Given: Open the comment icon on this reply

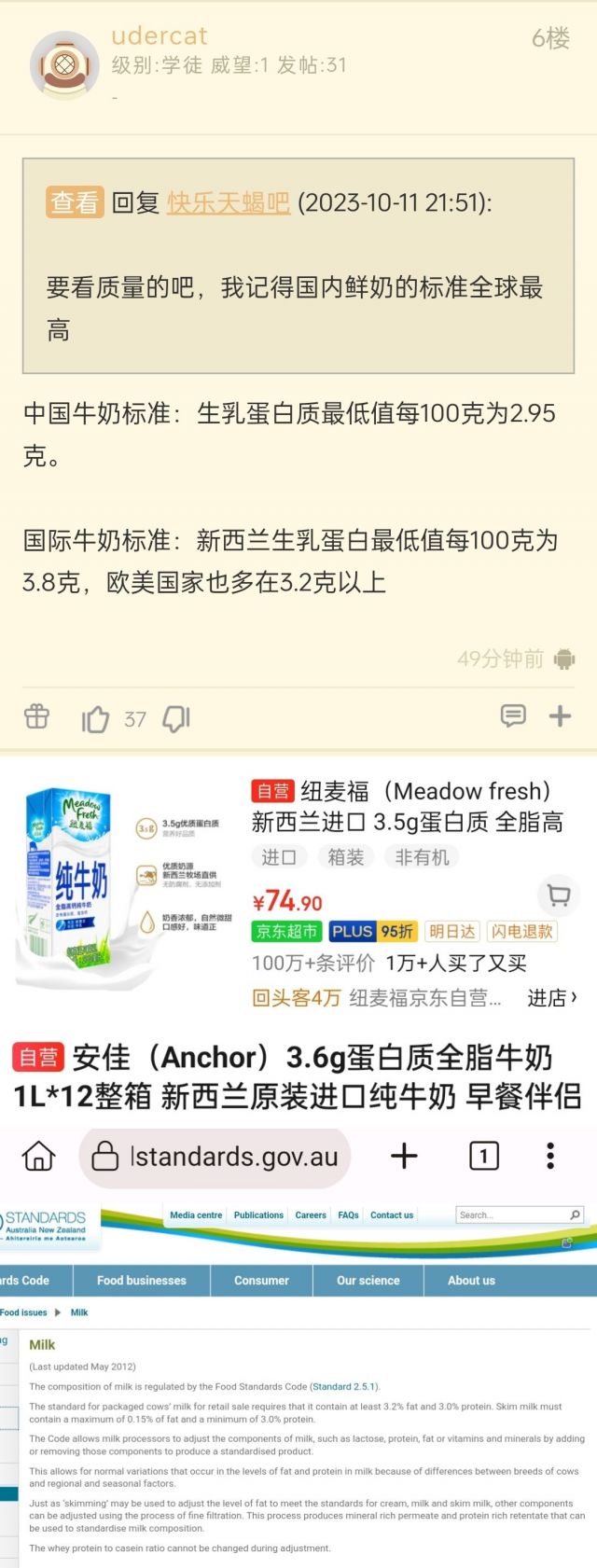Looking at the screenshot, I should point(513,715).
